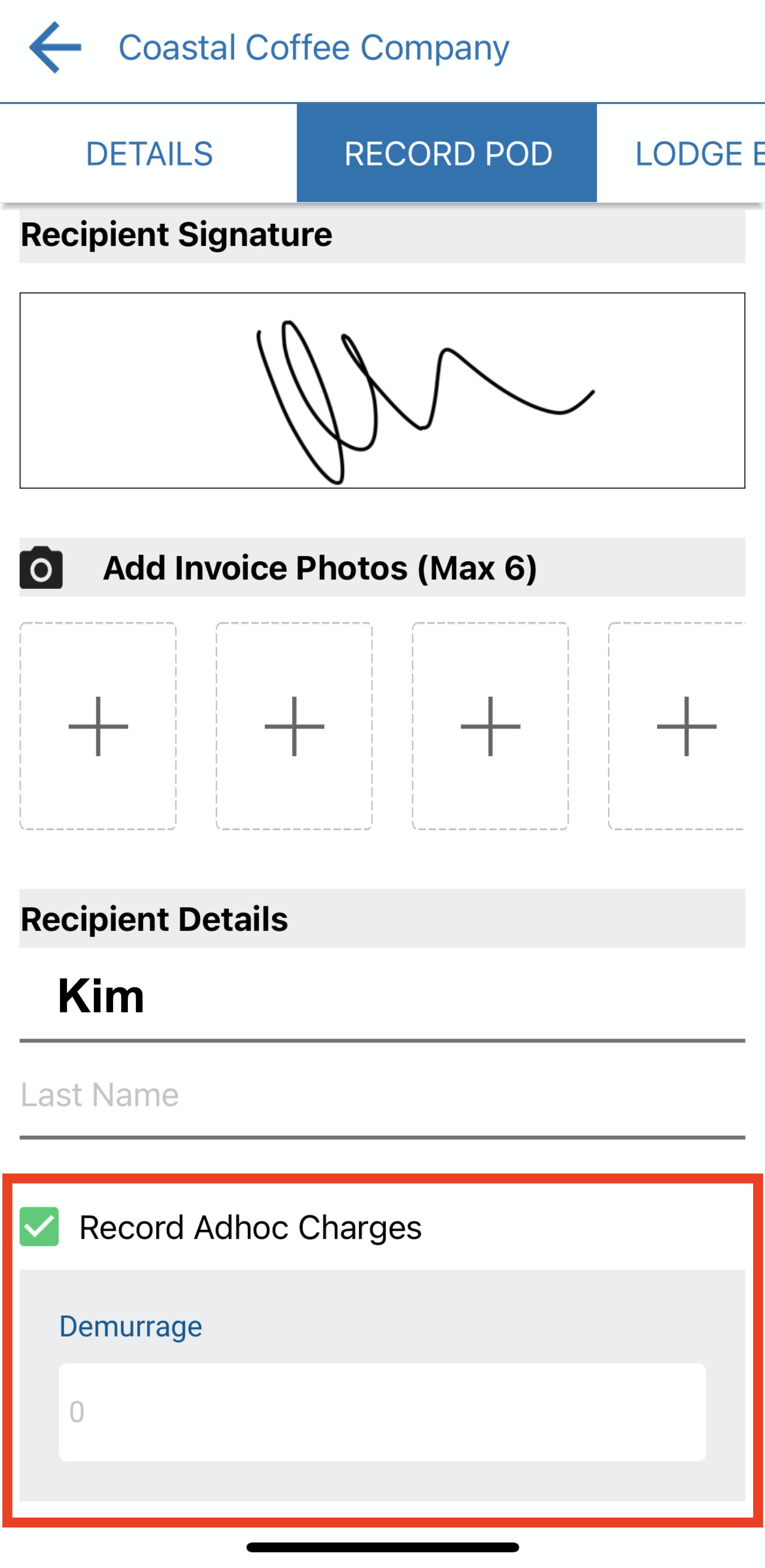
Task: Enter the Last Name field
Action: [382, 1096]
